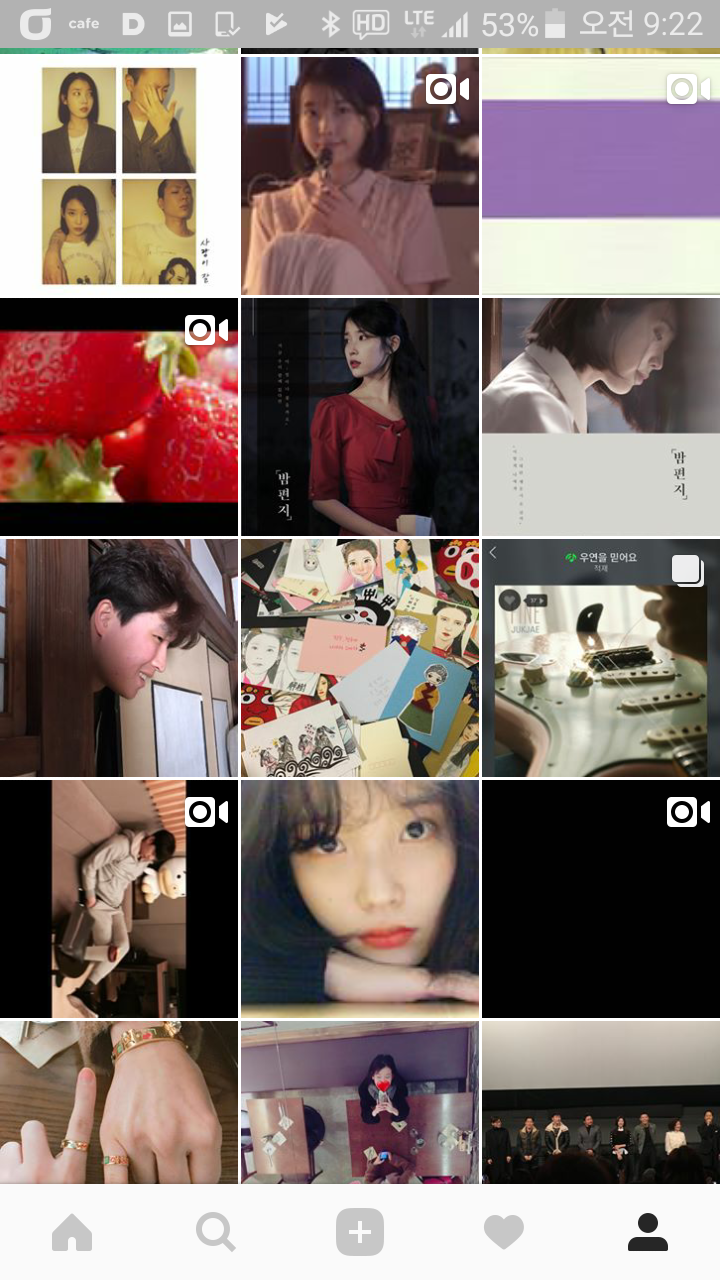The image size is (720, 1280).
Task: Switch to the profile tab
Action: [x=647, y=1232]
